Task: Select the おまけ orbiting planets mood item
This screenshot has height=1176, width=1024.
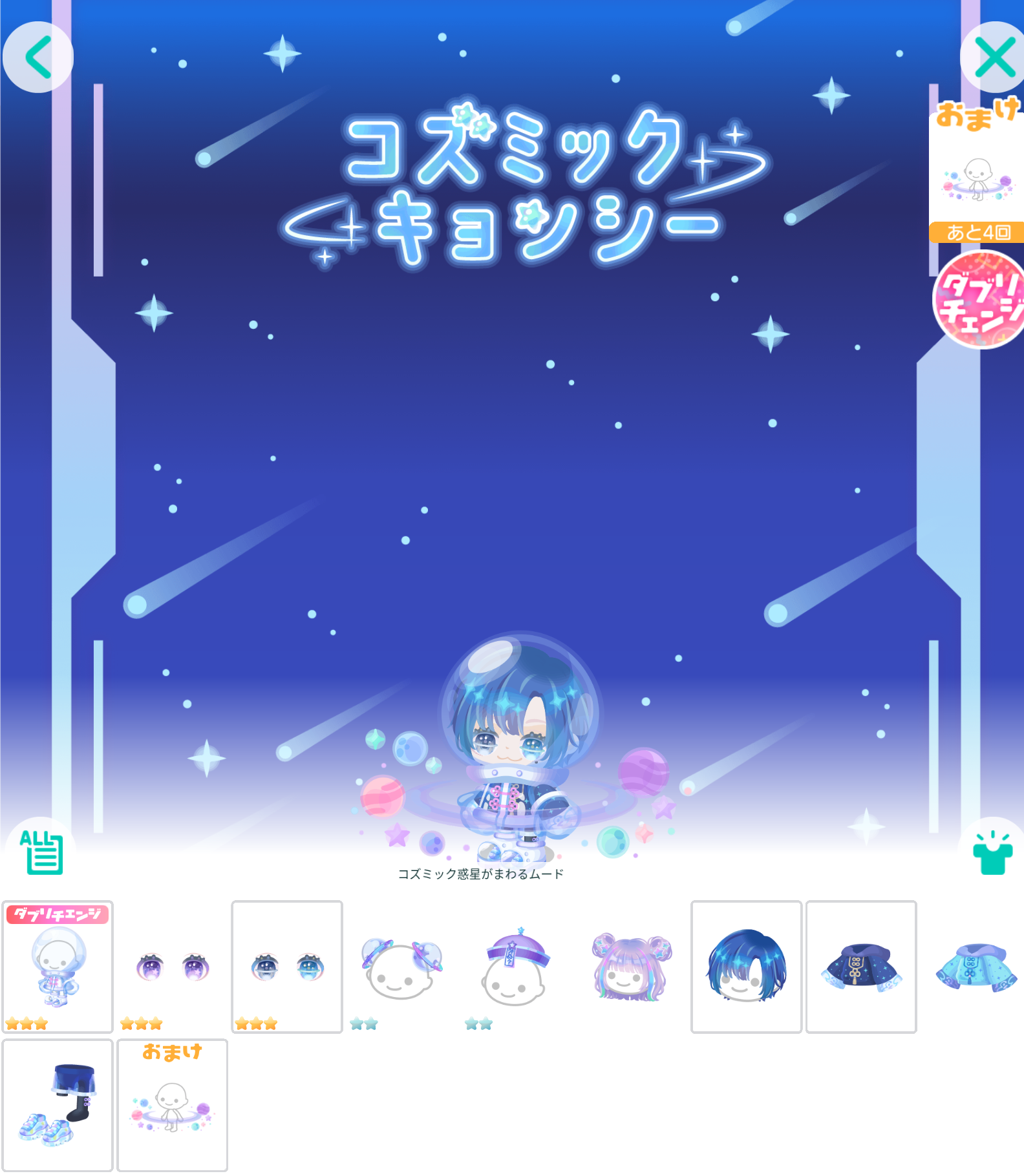Action: point(172,1104)
